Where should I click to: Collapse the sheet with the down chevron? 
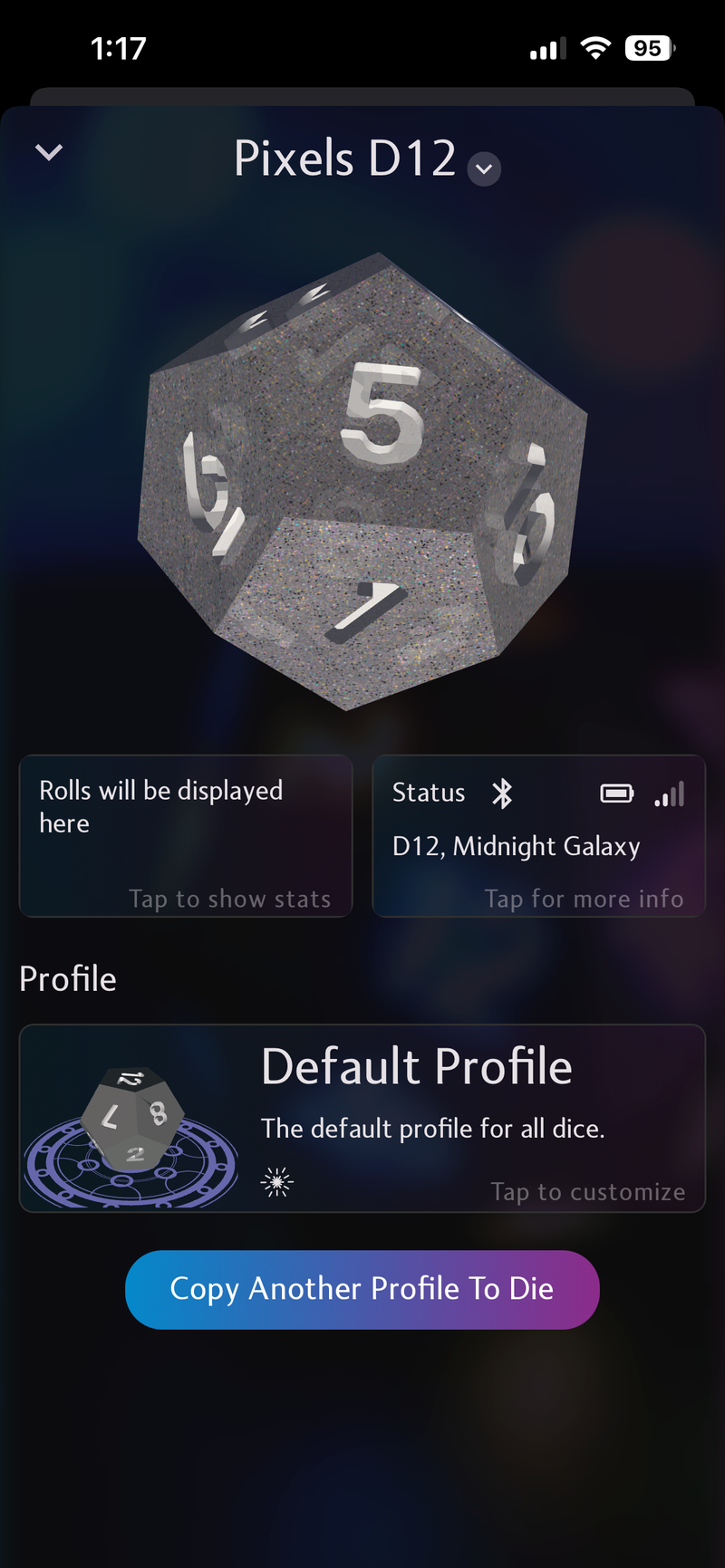point(49,152)
